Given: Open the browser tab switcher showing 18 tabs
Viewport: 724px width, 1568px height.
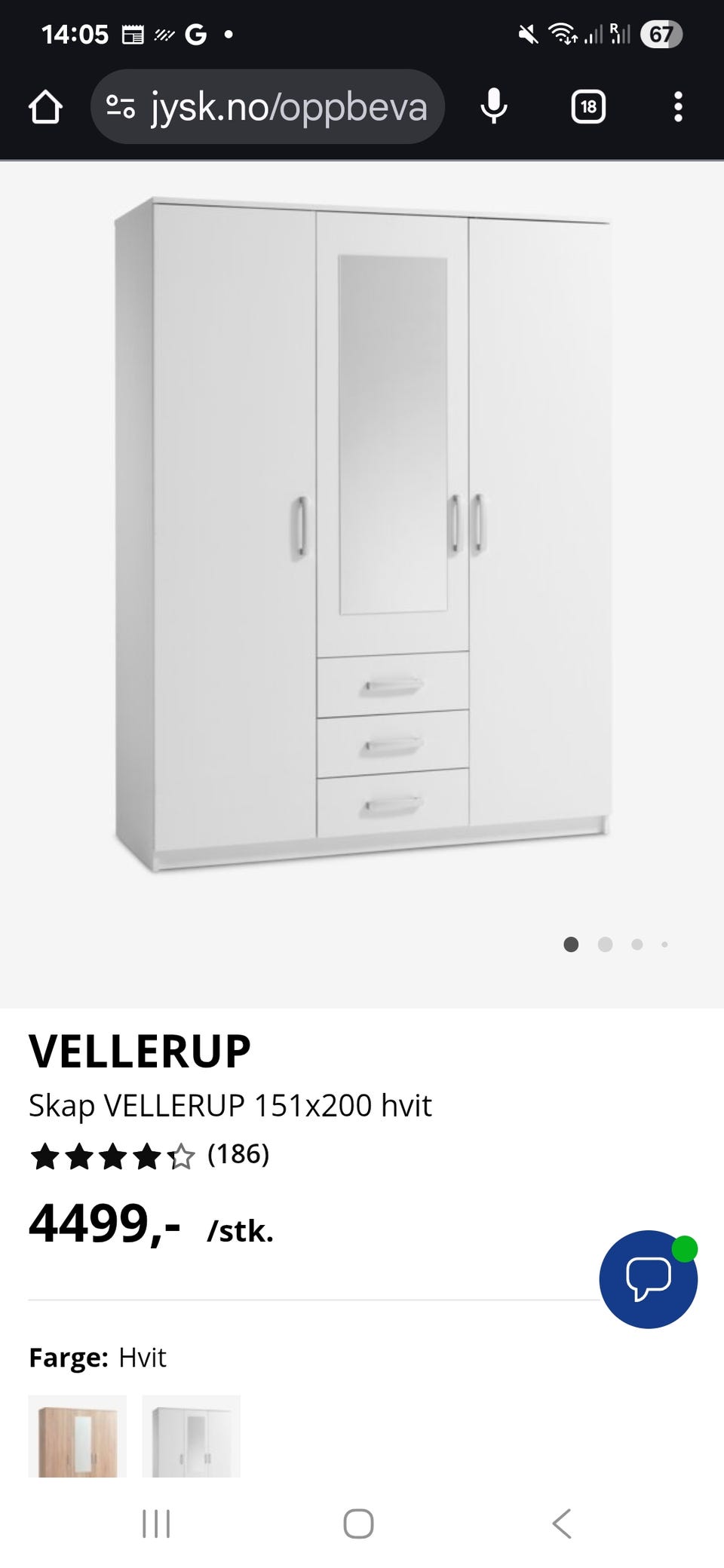Looking at the screenshot, I should coord(587,106).
